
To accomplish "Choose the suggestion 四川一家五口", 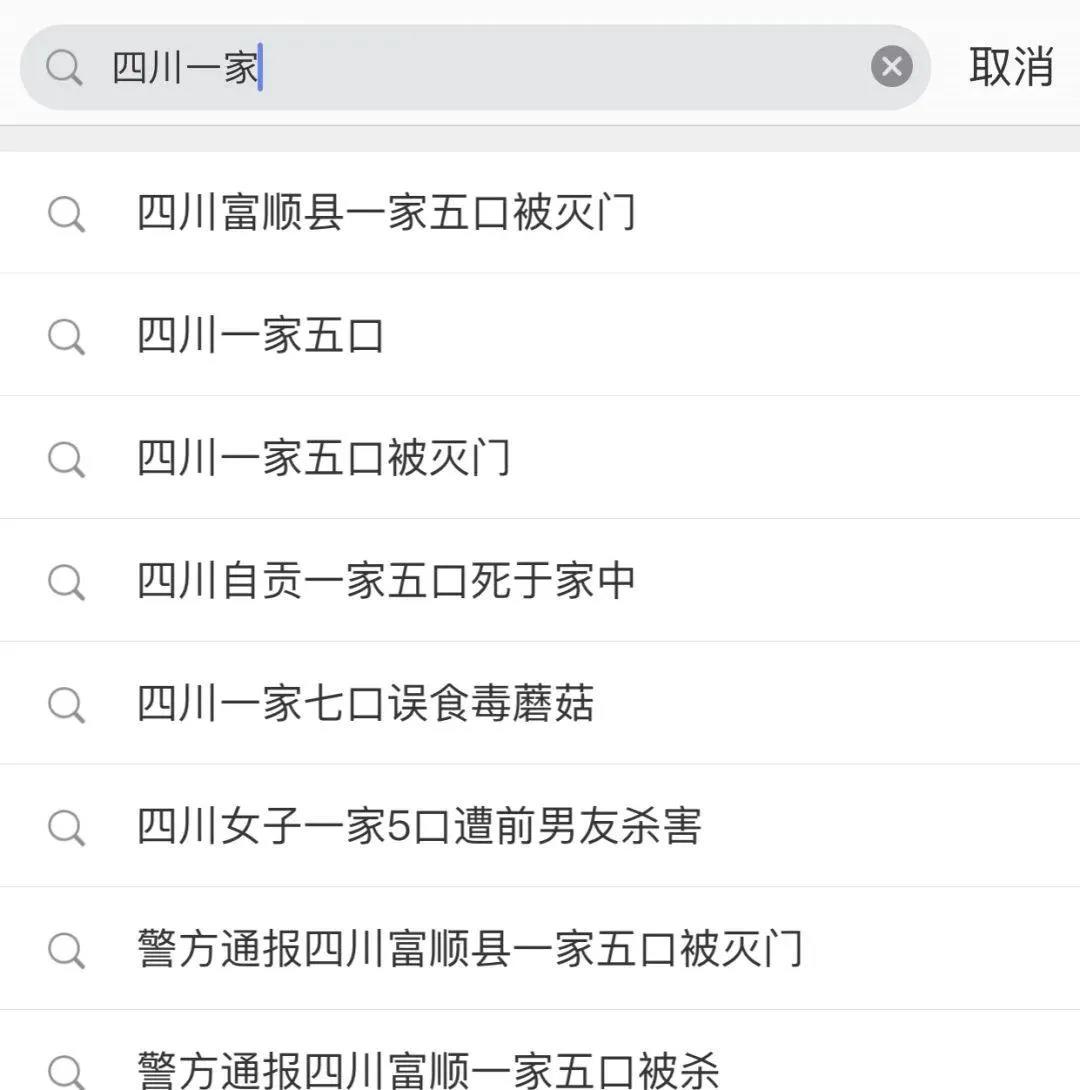I will (x=260, y=336).
